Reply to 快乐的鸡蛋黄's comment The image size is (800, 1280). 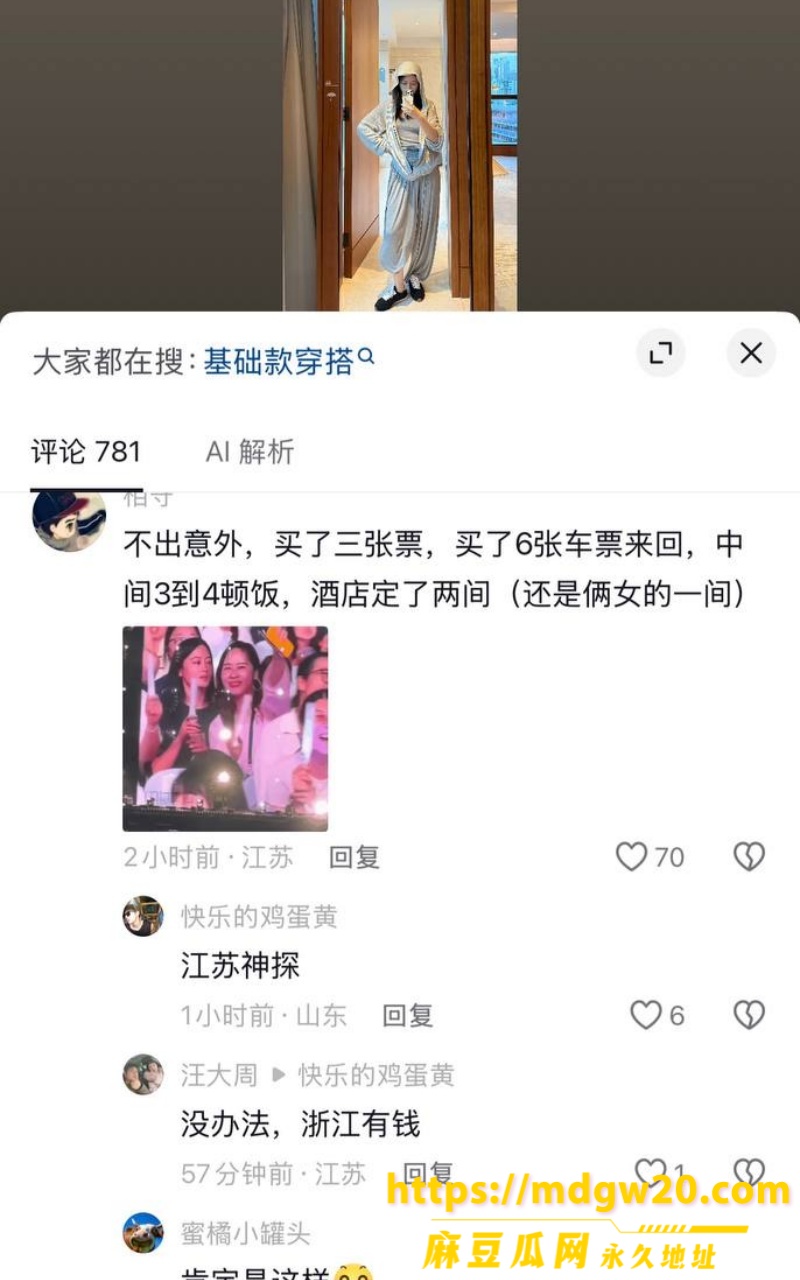coord(407,1016)
